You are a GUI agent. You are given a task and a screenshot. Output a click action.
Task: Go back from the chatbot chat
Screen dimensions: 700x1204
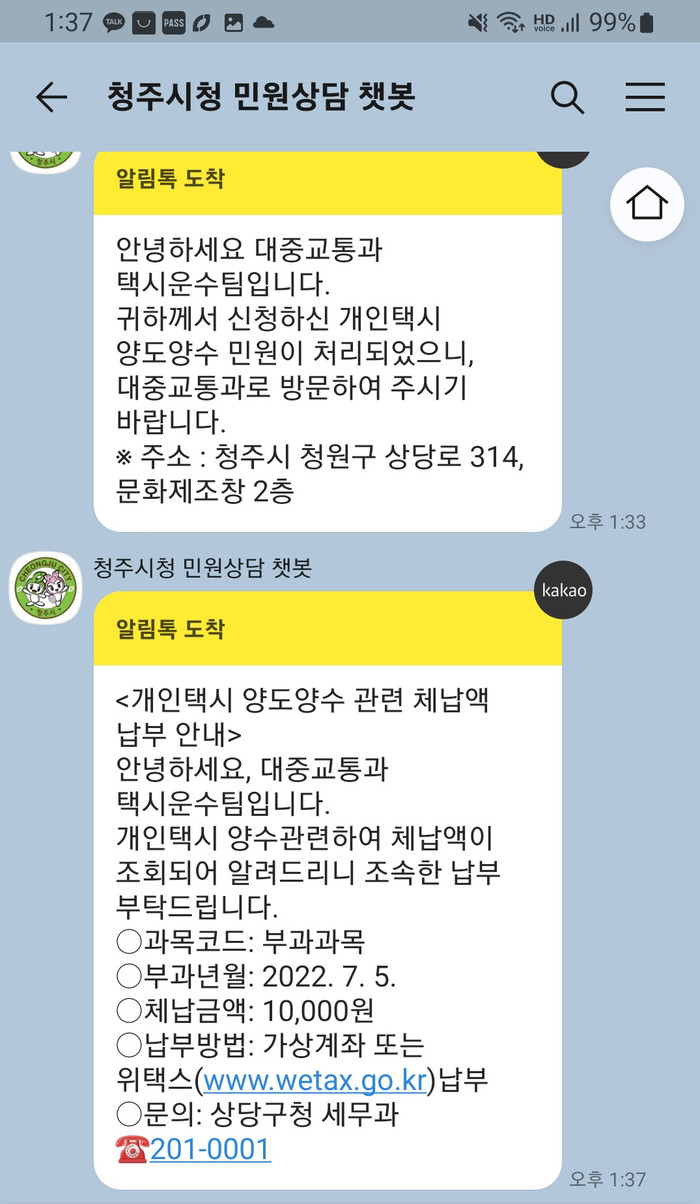click(51, 97)
